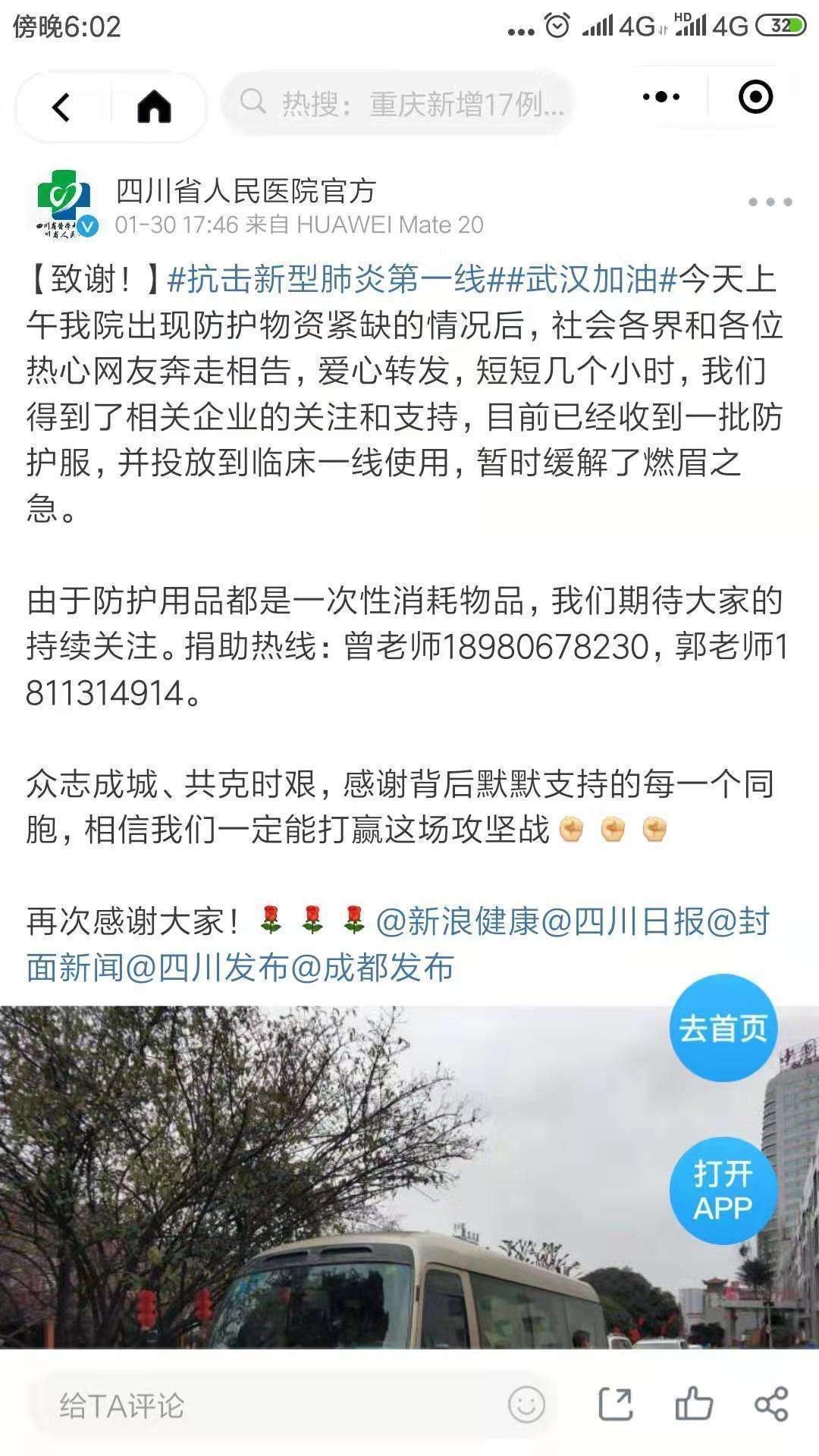819x1456 pixels.
Task: Tap the 打开APP floating button
Action: click(x=723, y=1191)
